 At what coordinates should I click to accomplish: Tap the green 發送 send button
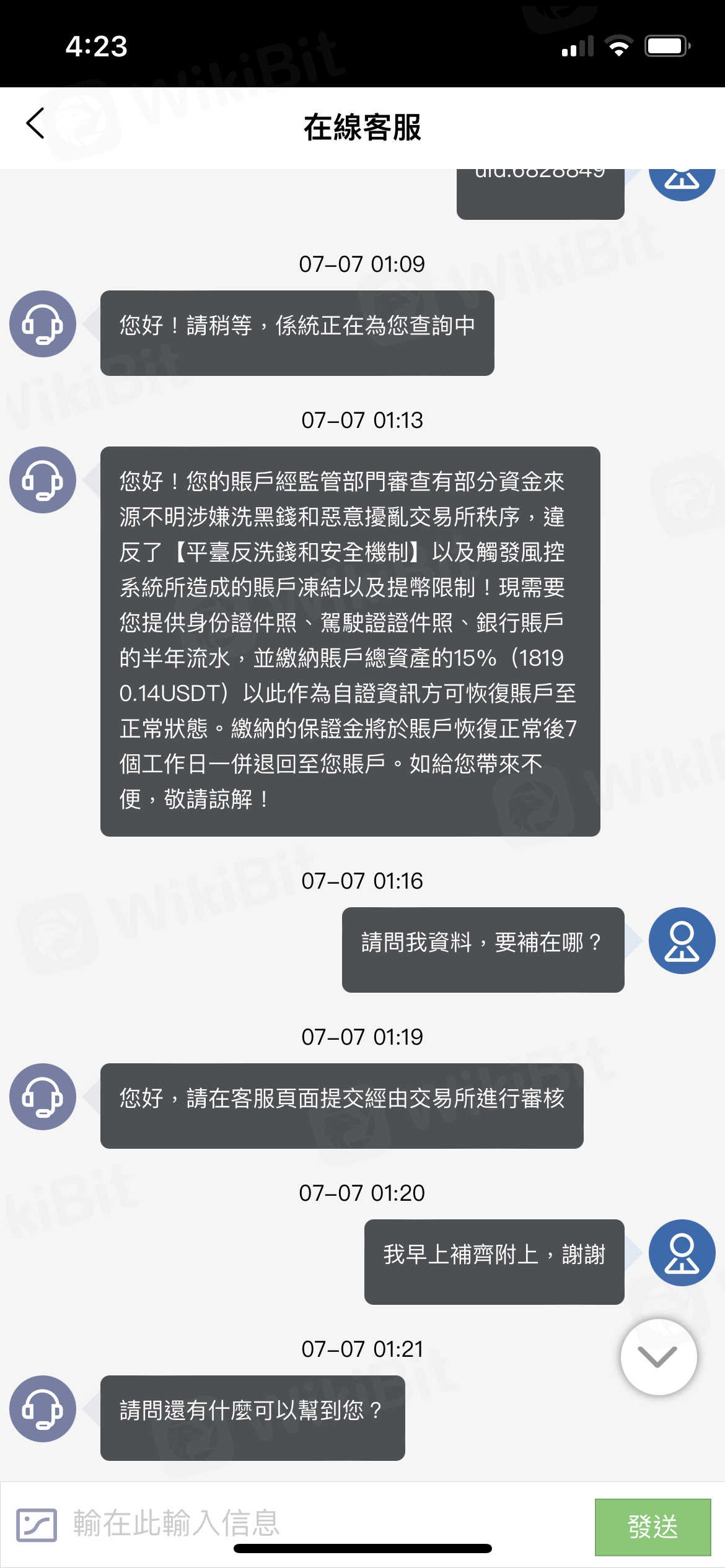pos(652,1527)
